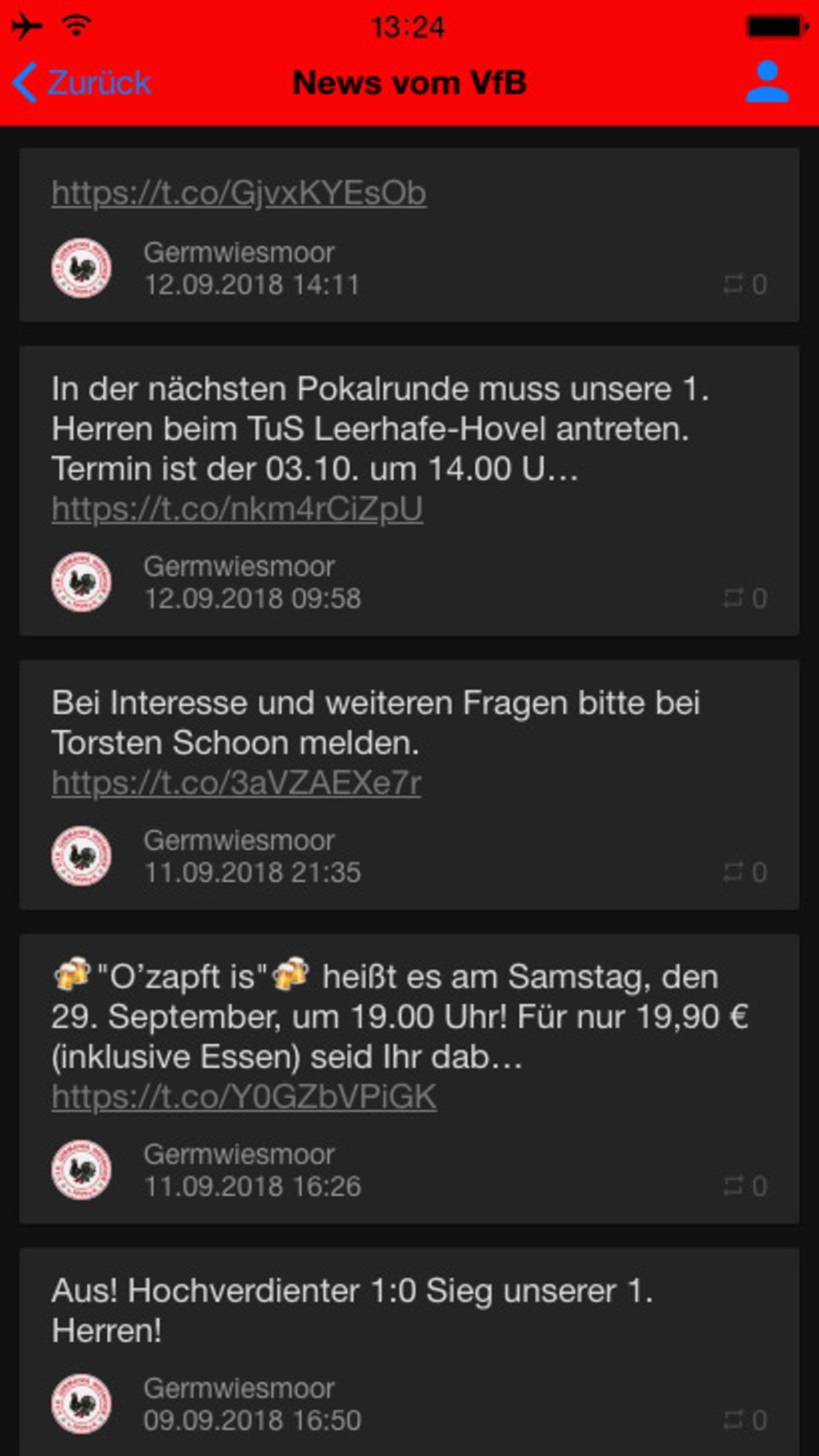
Task: Go back with the Zurück button
Action: [82, 83]
